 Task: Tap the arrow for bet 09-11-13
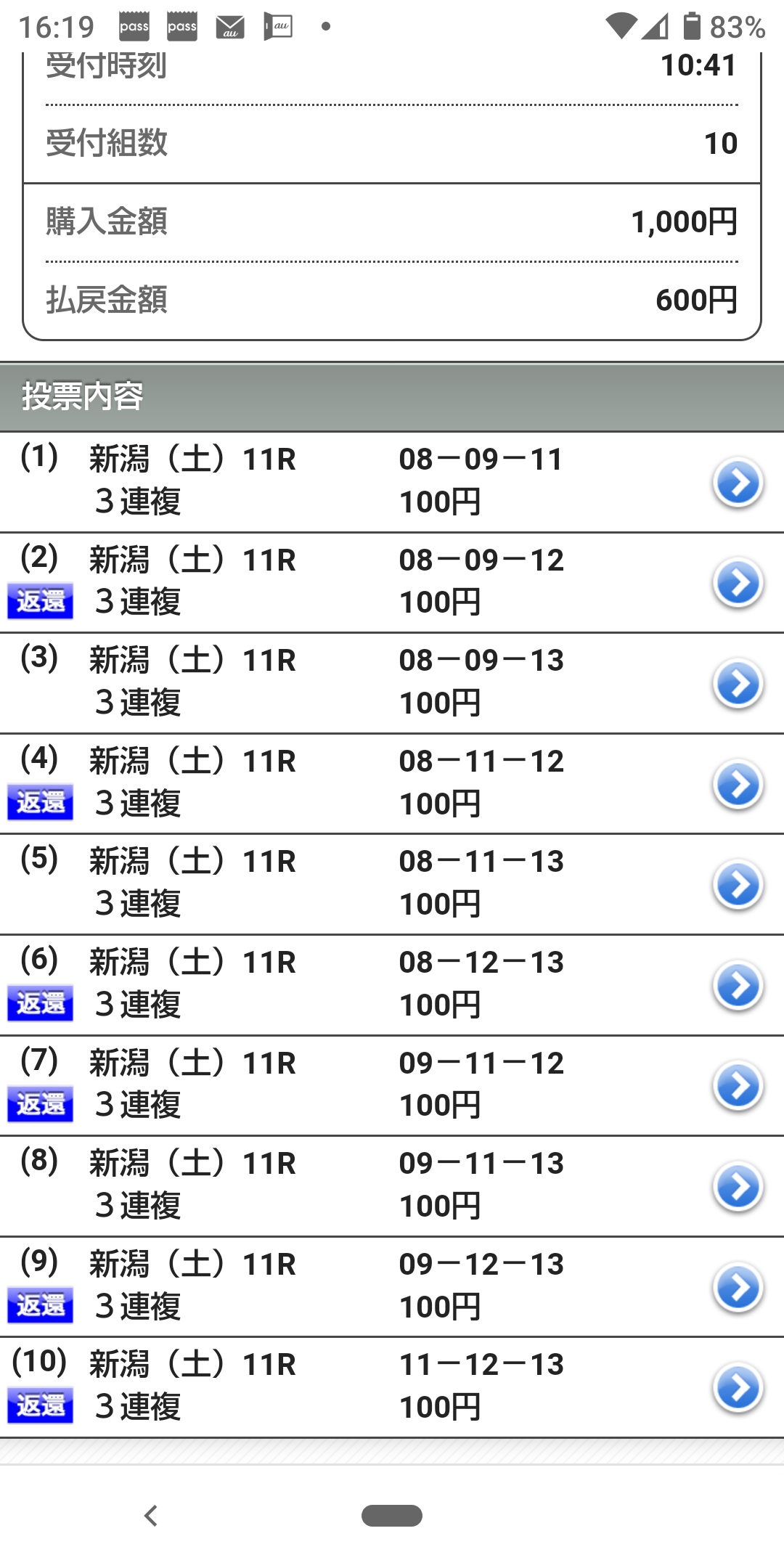[x=738, y=1187]
